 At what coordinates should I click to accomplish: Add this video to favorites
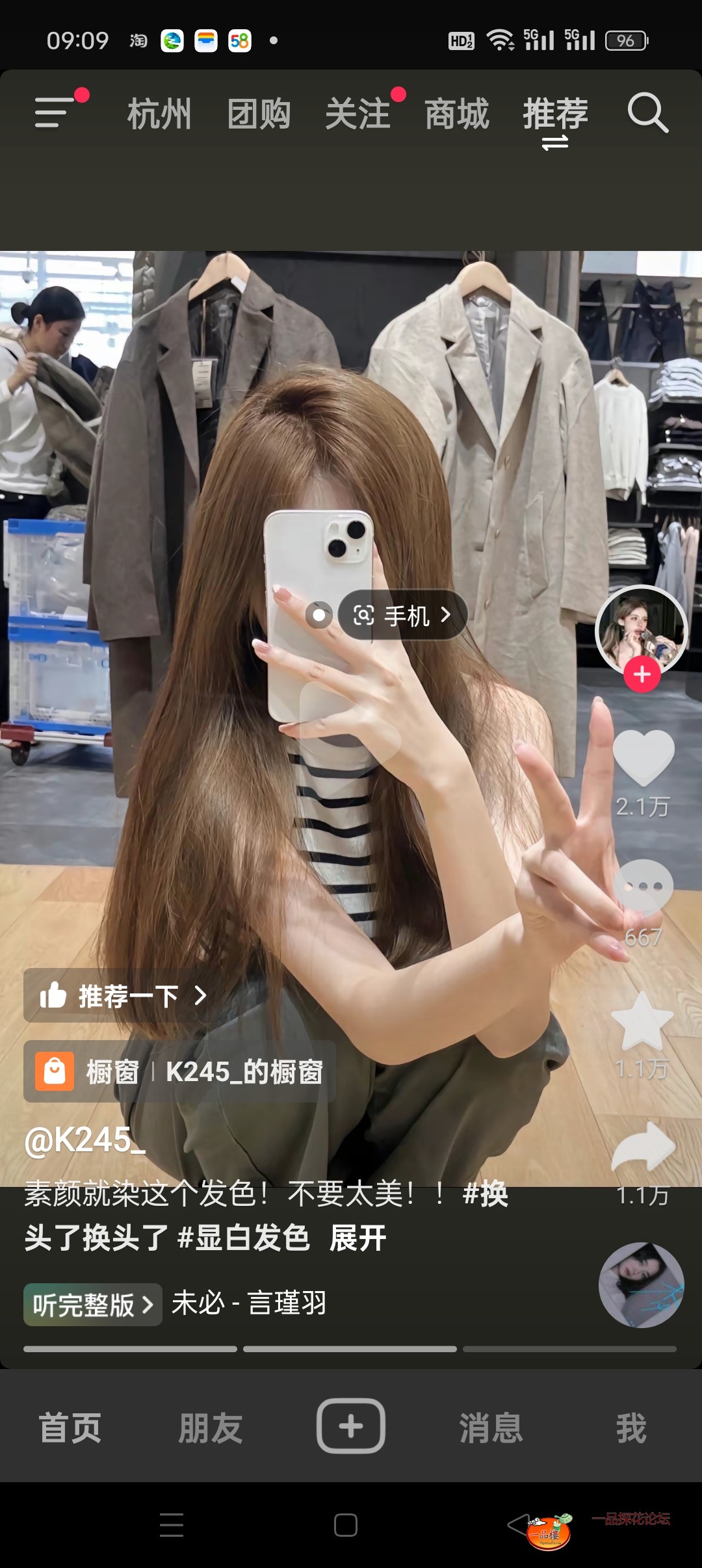(x=643, y=1021)
